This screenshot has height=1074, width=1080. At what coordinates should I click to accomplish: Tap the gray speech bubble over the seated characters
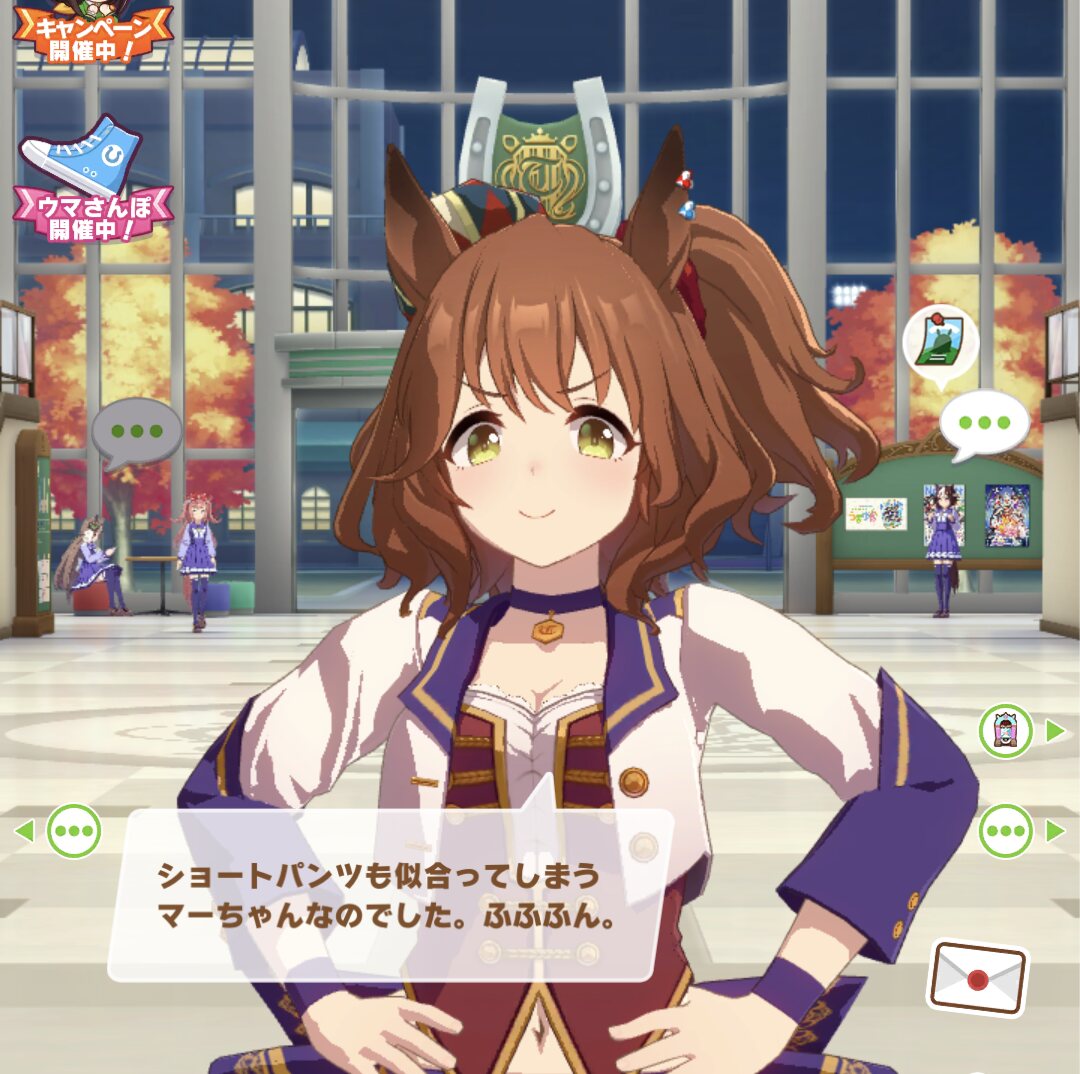[137, 432]
